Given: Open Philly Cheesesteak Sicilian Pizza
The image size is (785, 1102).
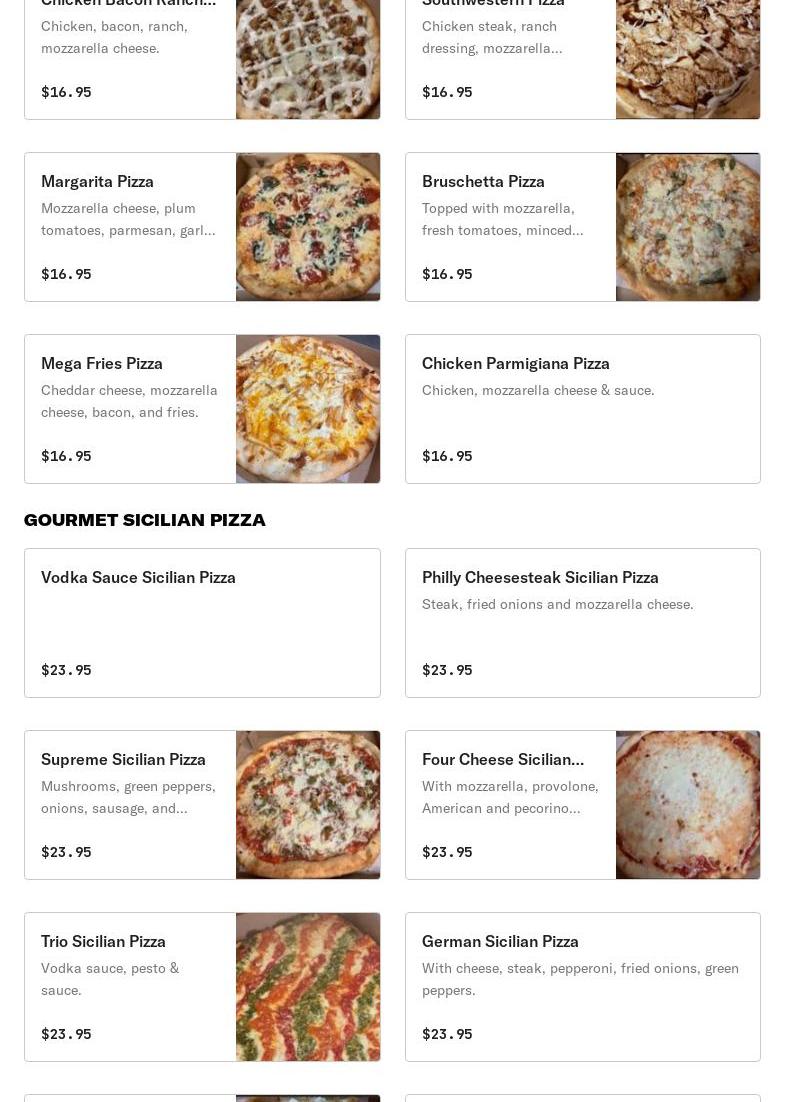Looking at the screenshot, I should (x=582, y=623).
